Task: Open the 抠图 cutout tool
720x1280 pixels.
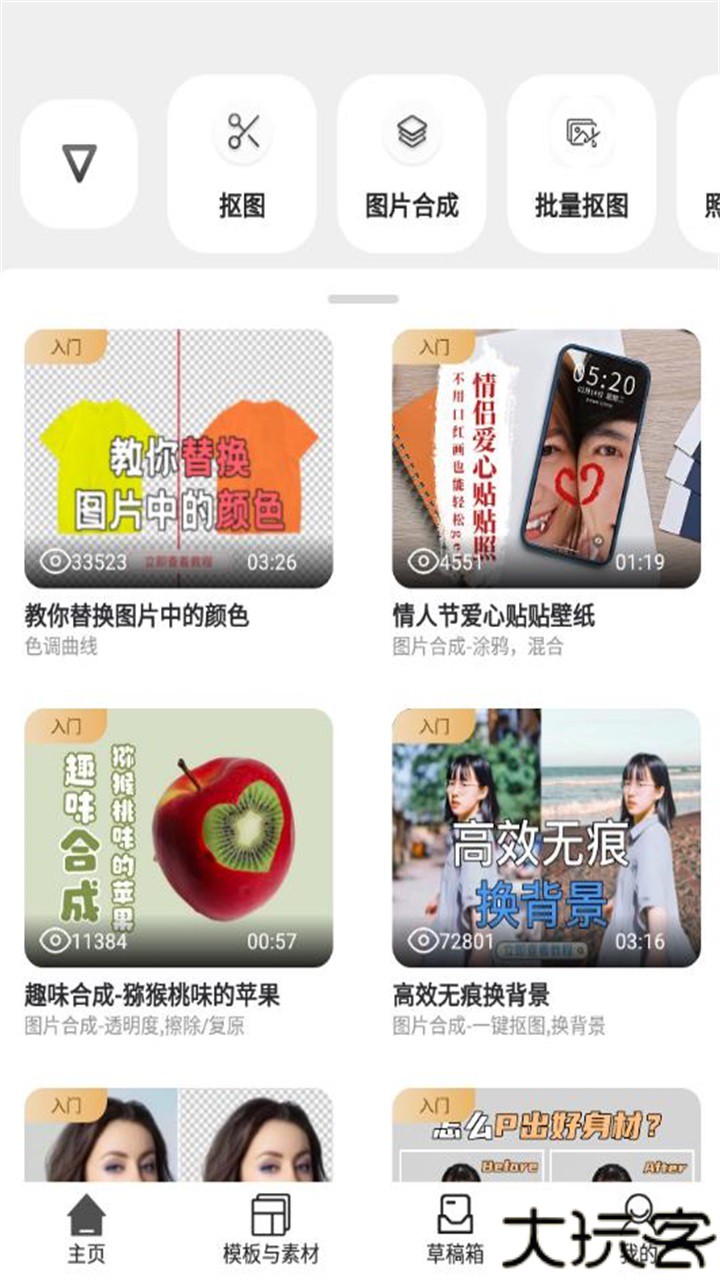Action: click(x=242, y=164)
